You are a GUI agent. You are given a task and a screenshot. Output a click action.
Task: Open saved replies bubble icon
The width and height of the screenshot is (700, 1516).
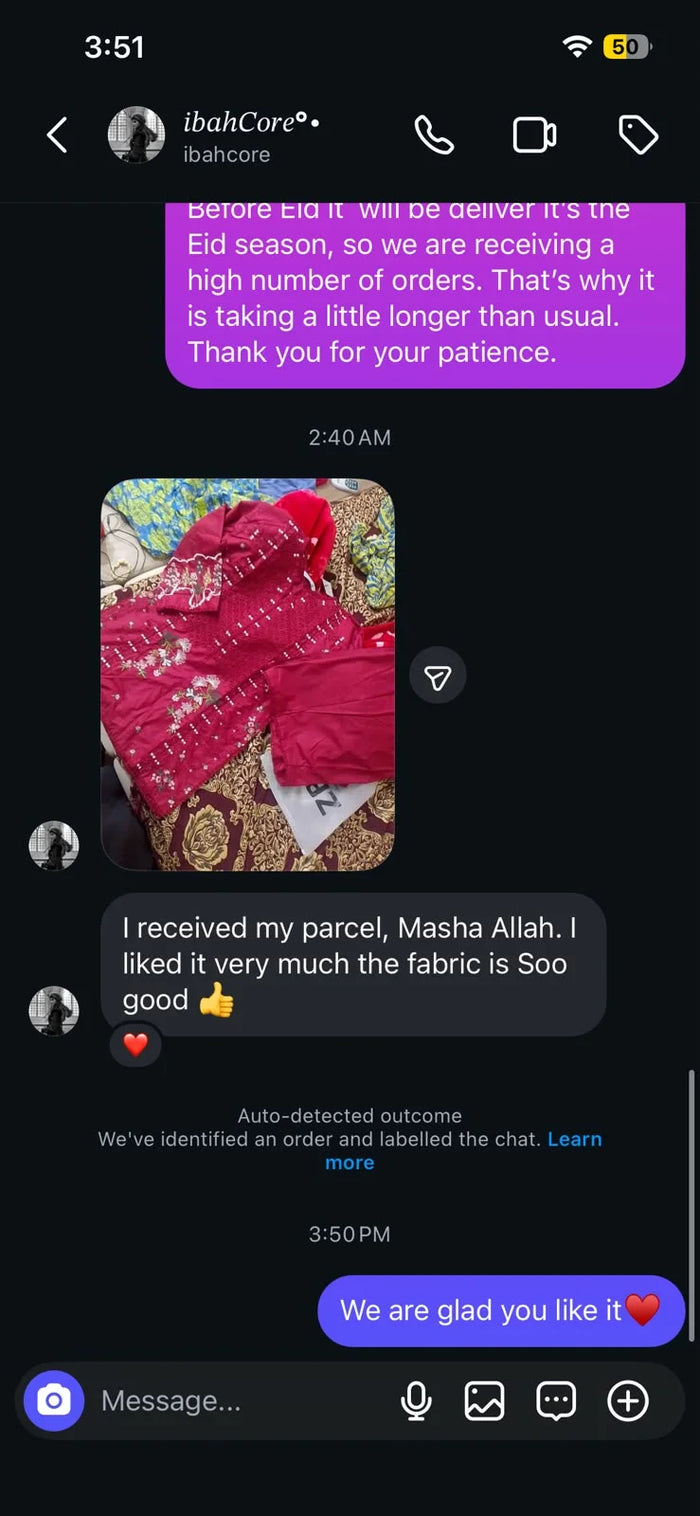(556, 1401)
